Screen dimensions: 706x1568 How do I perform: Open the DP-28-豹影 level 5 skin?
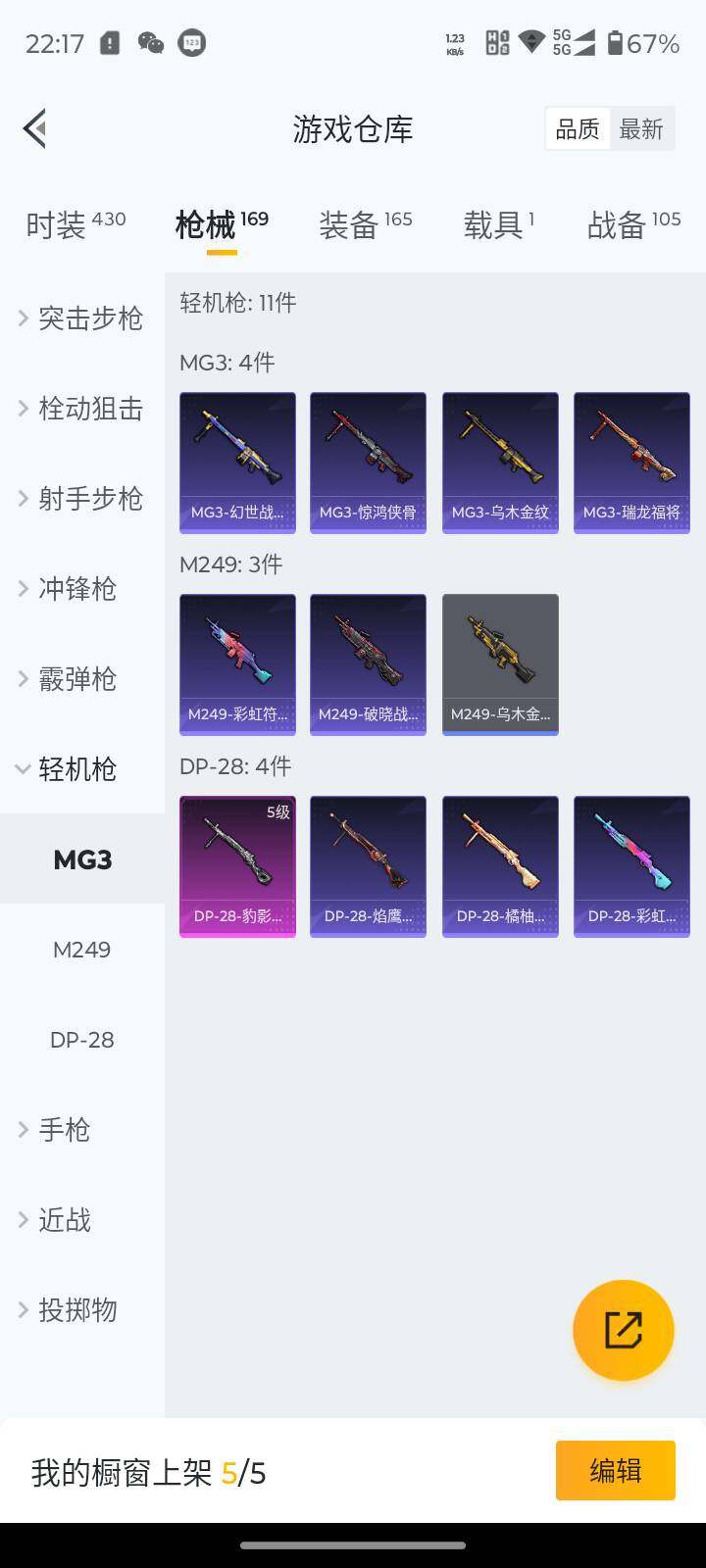(x=237, y=866)
